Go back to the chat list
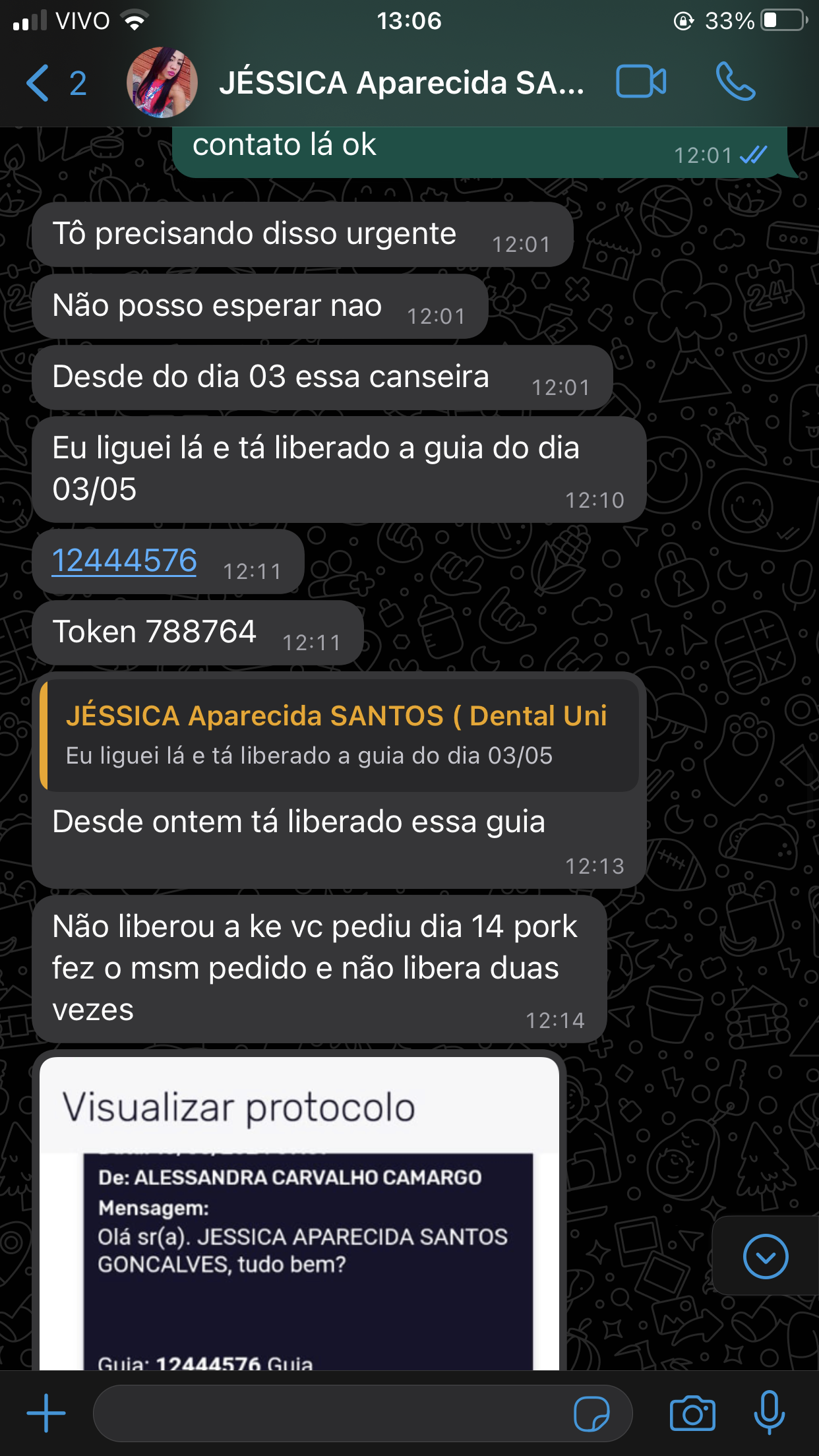 tap(38, 83)
